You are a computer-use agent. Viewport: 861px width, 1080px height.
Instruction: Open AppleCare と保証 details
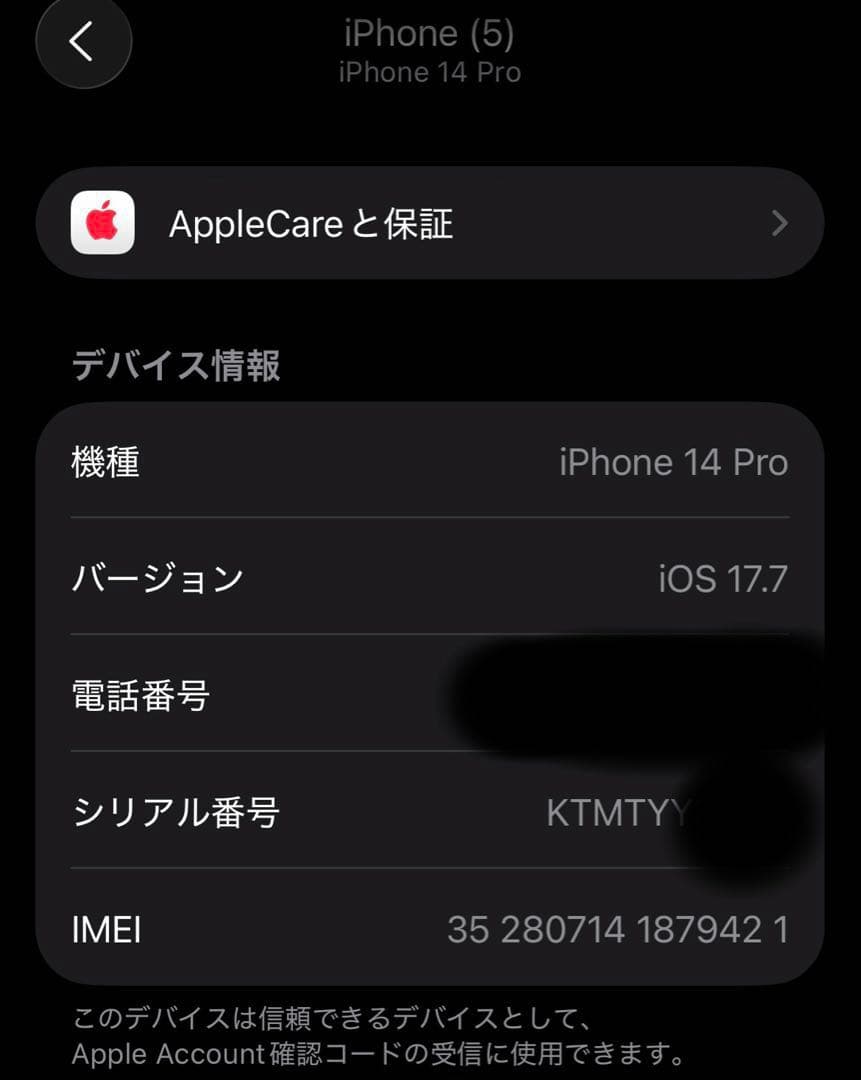430,223
